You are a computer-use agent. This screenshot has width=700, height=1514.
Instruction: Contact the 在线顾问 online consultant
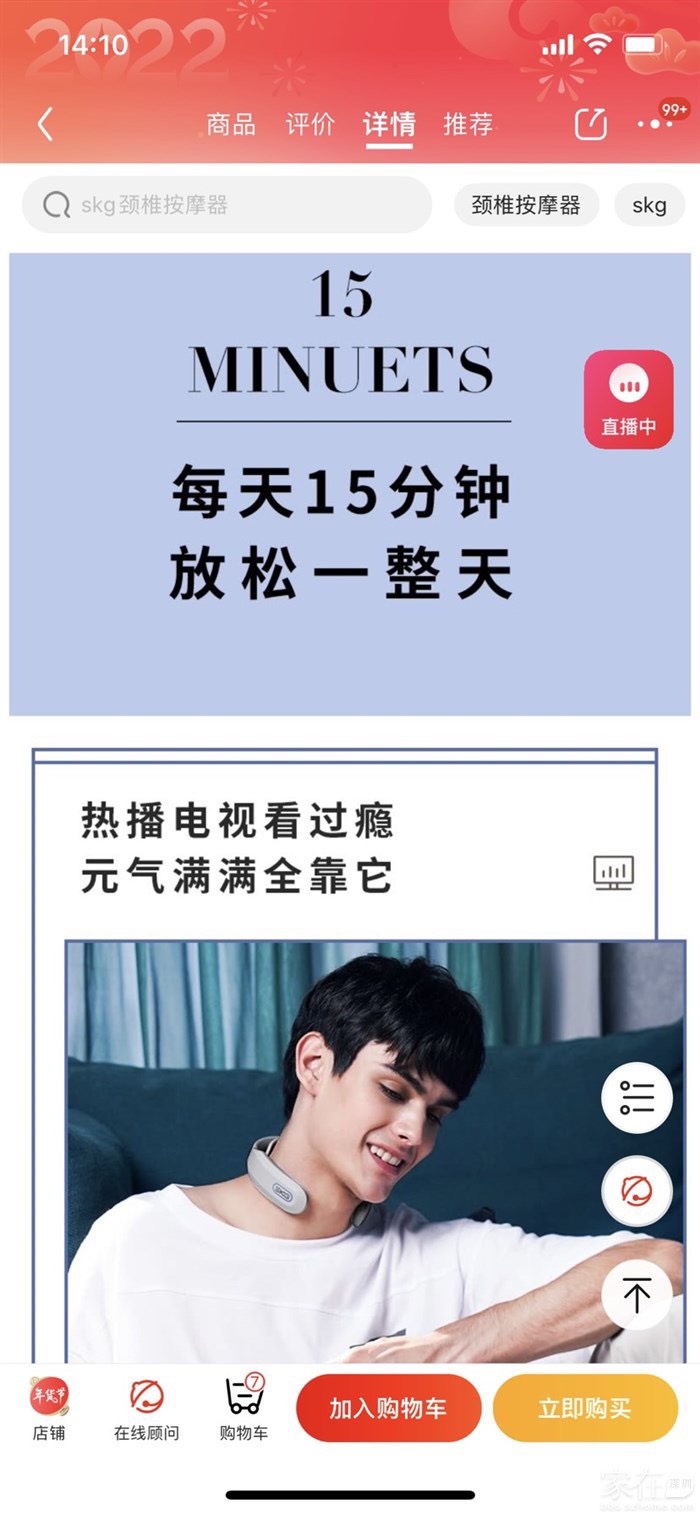[x=146, y=1408]
